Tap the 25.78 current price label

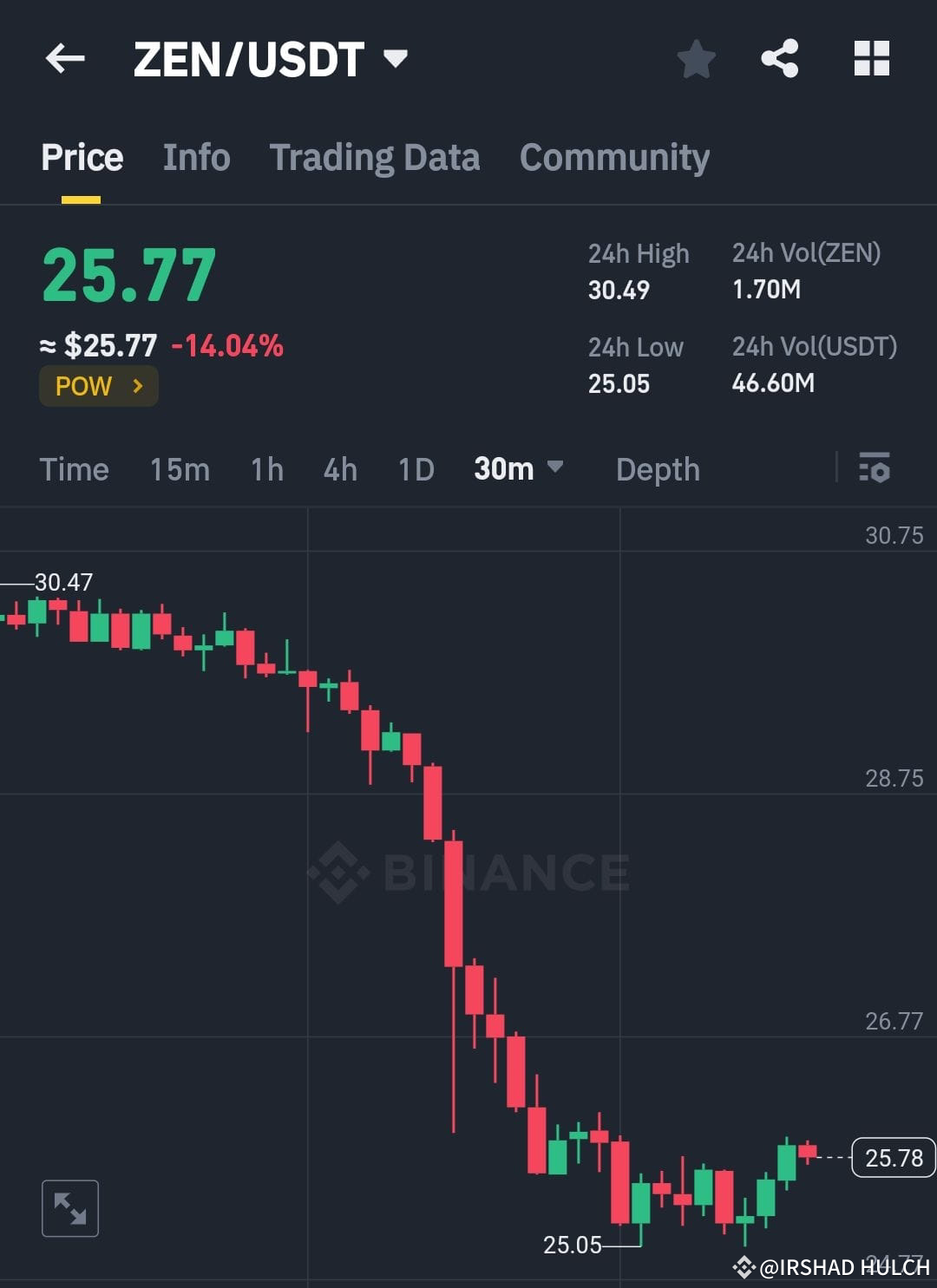(x=892, y=1156)
